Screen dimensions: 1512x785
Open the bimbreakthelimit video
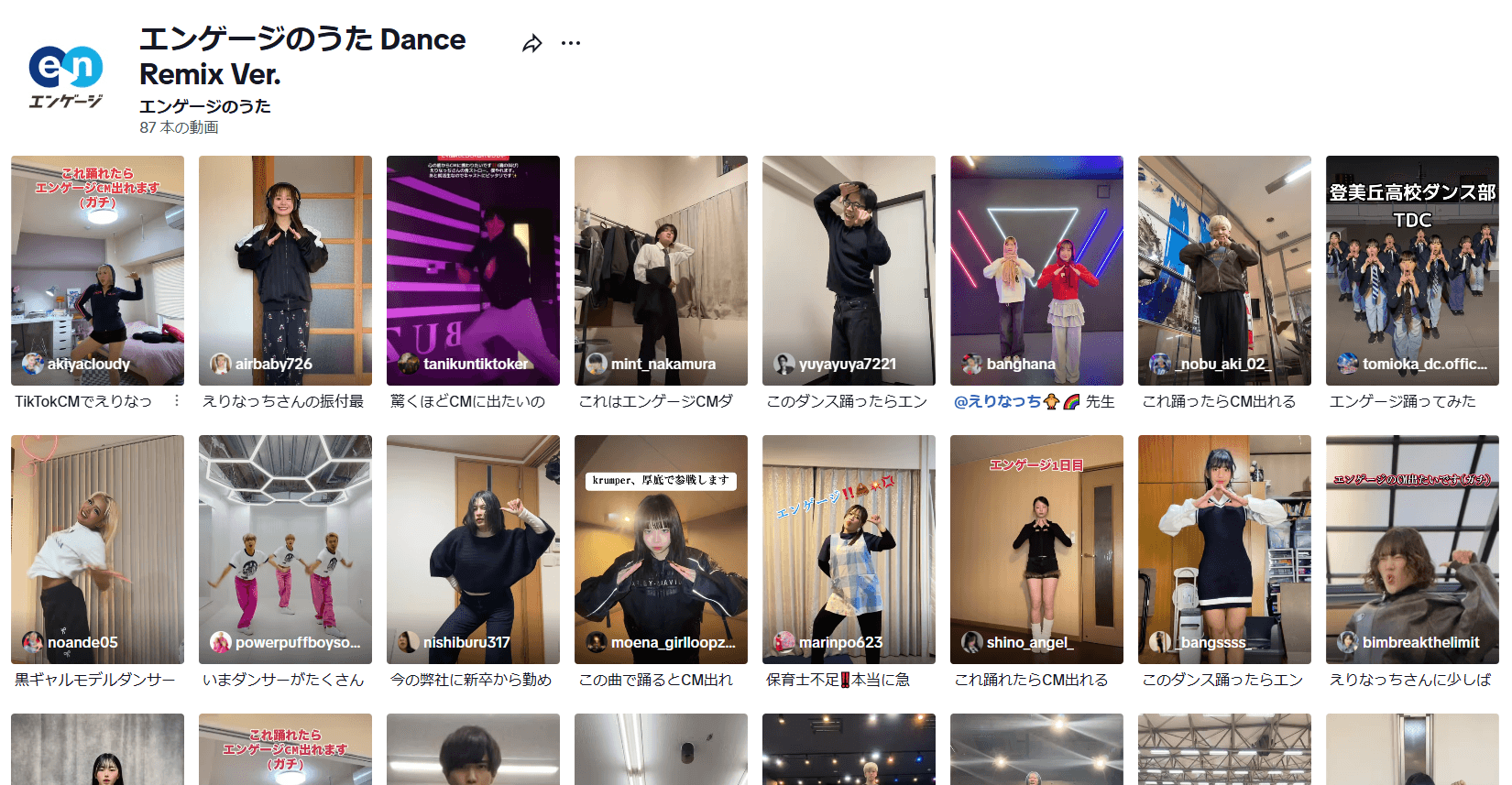[x=1412, y=549]
